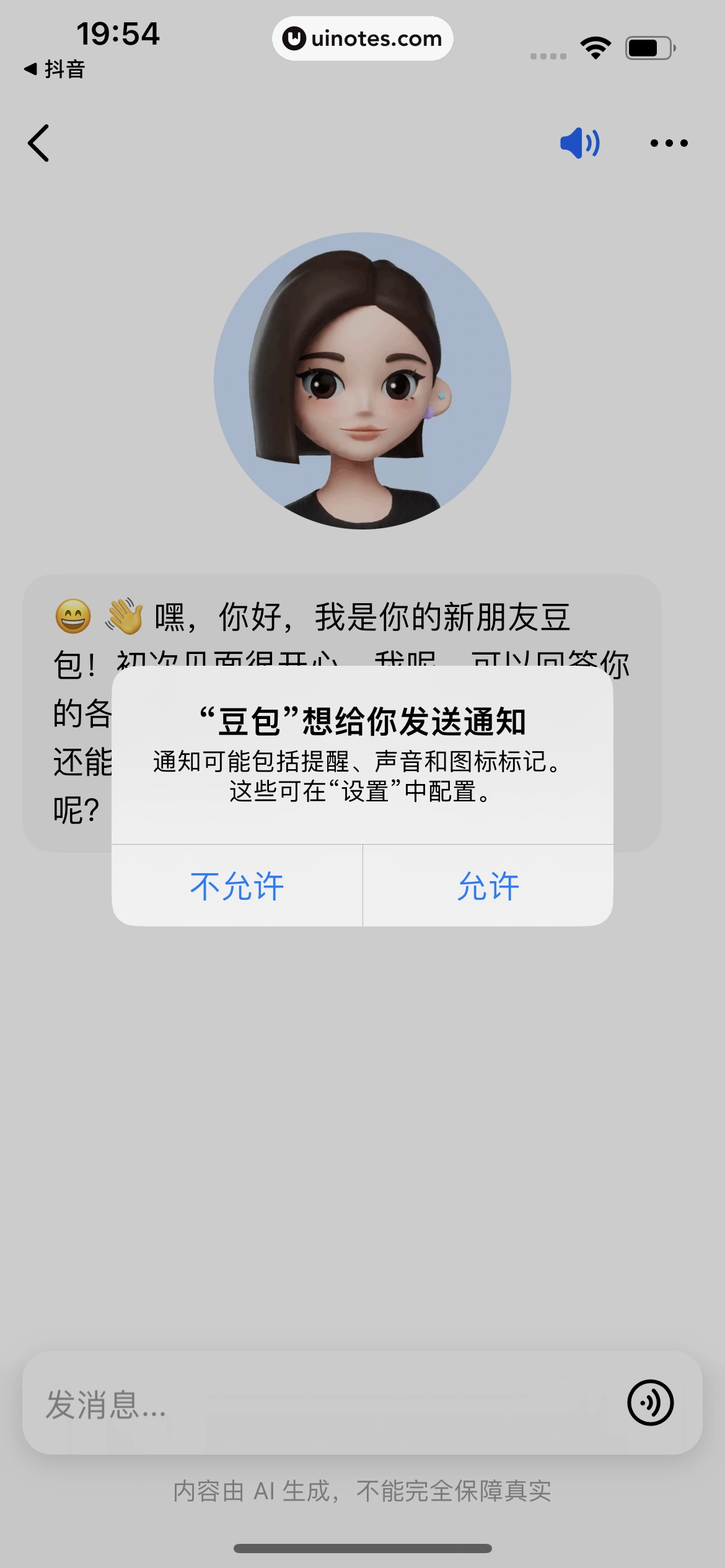The width and height of the screenshot is (725, 1568).
Task: Allow Doubao to send notifications
Action: tap(485, 886)
